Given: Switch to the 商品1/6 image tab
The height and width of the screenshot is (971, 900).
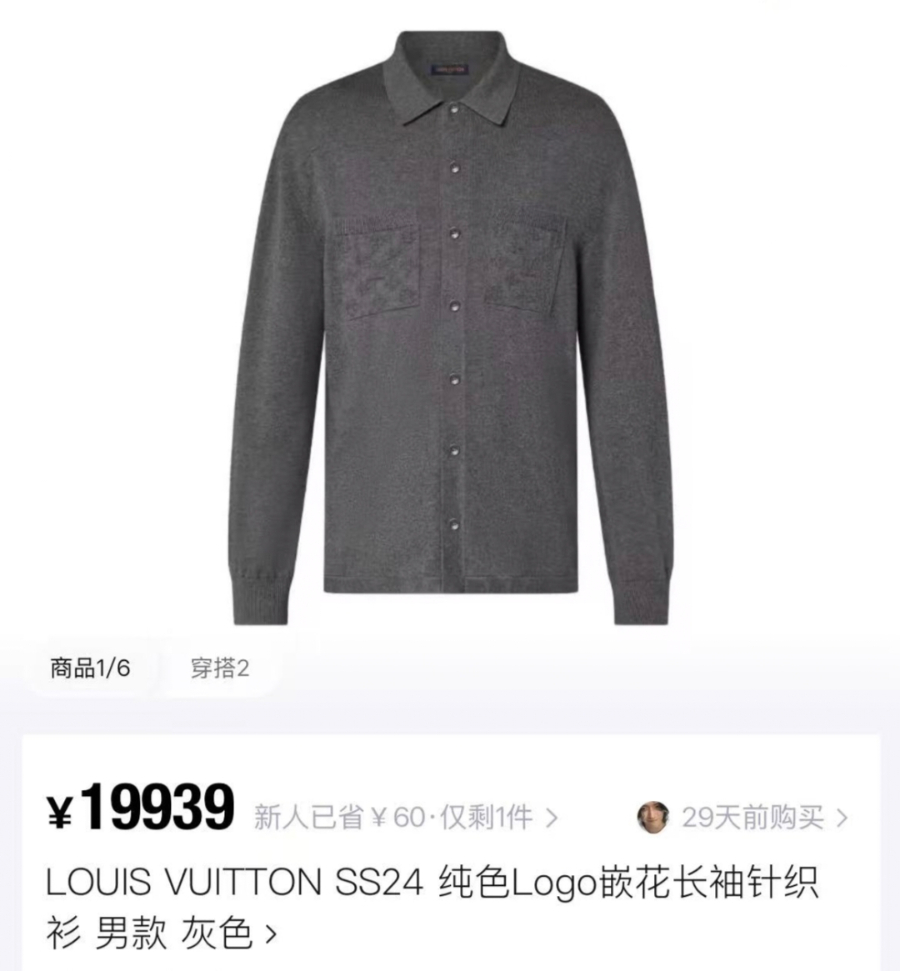Looking at the screenshot, I should [x=90, y=668].
